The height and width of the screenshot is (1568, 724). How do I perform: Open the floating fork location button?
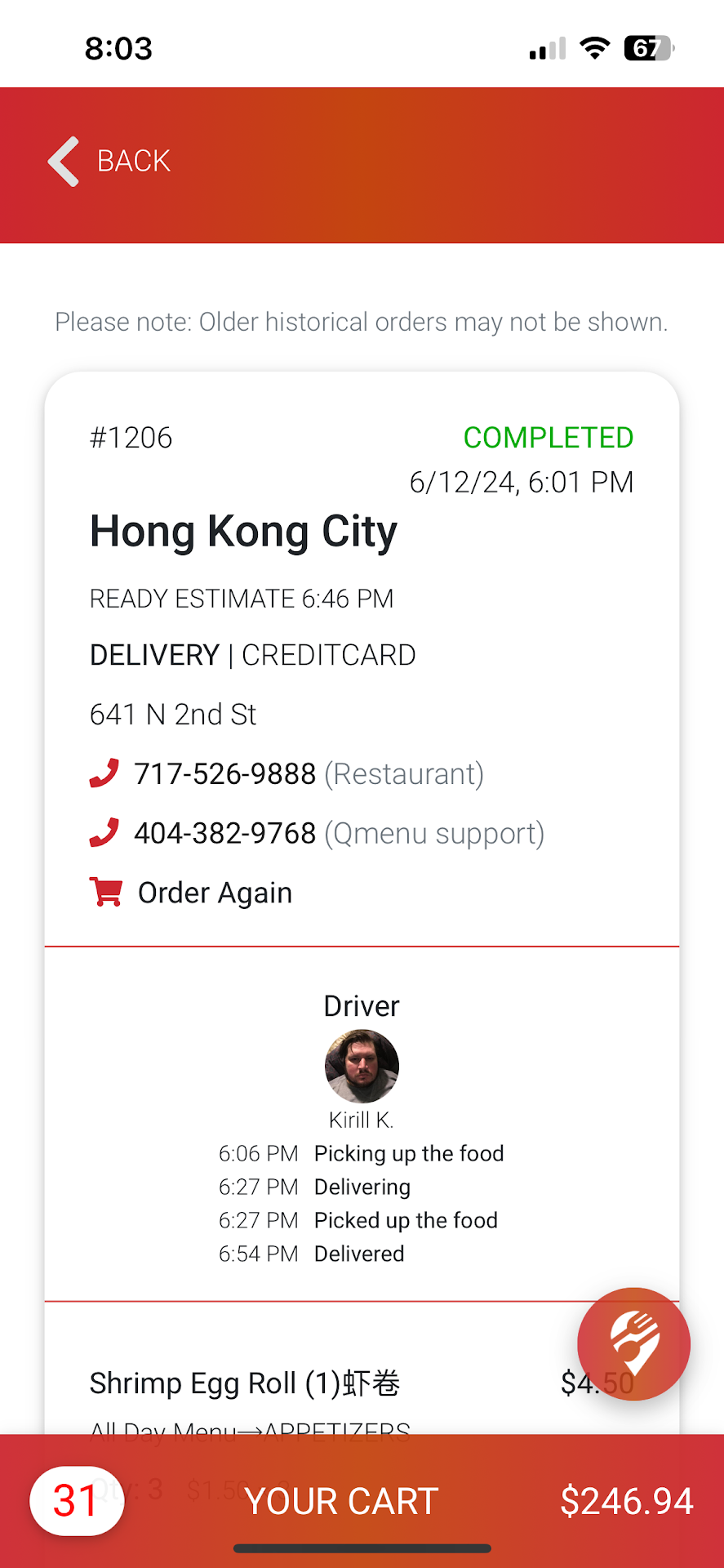[x=633, y=1343]
